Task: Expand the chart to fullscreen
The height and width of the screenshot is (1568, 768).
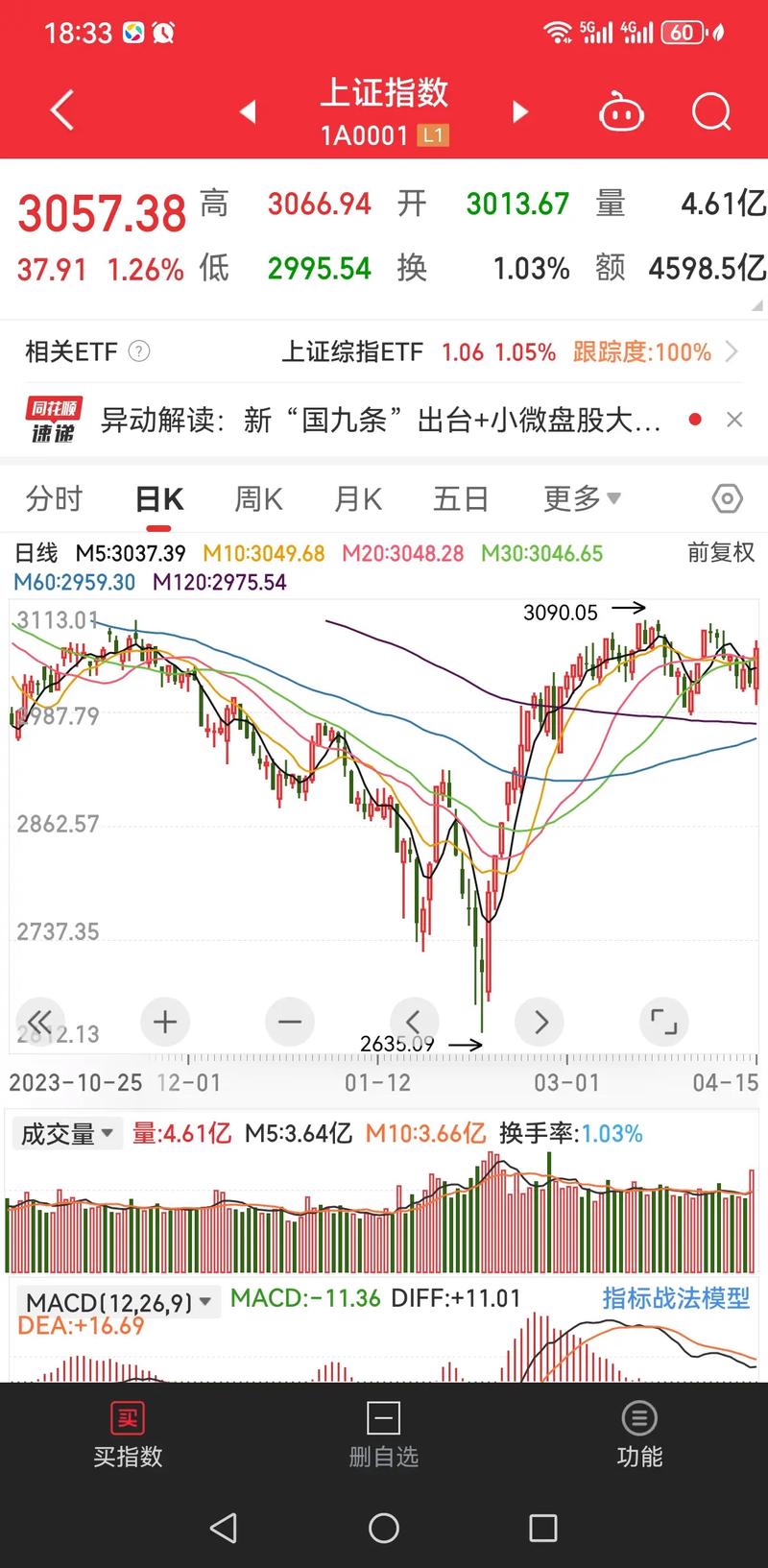Action: 663,1022
